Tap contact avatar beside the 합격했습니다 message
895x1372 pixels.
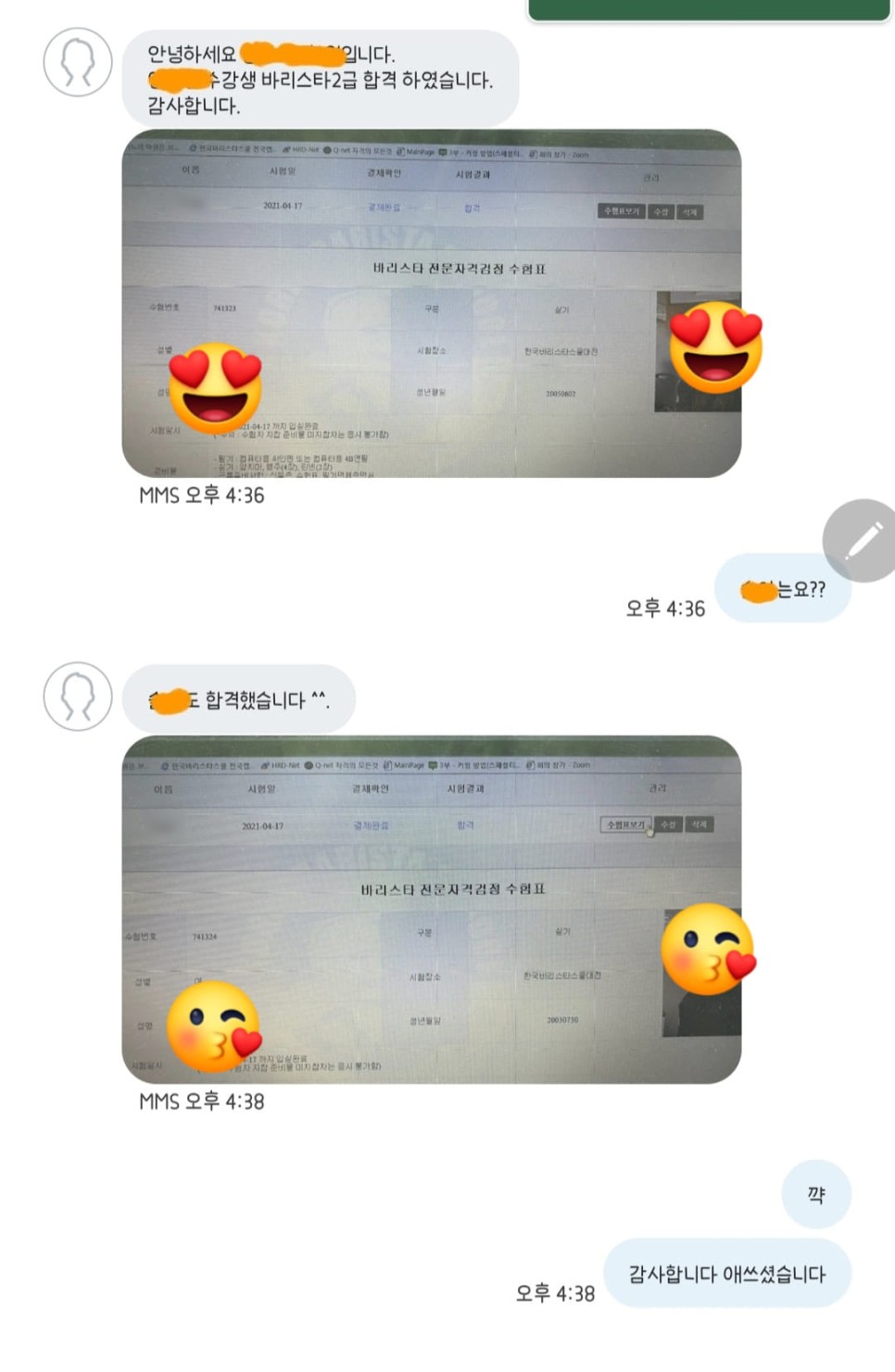pos(78,696)
